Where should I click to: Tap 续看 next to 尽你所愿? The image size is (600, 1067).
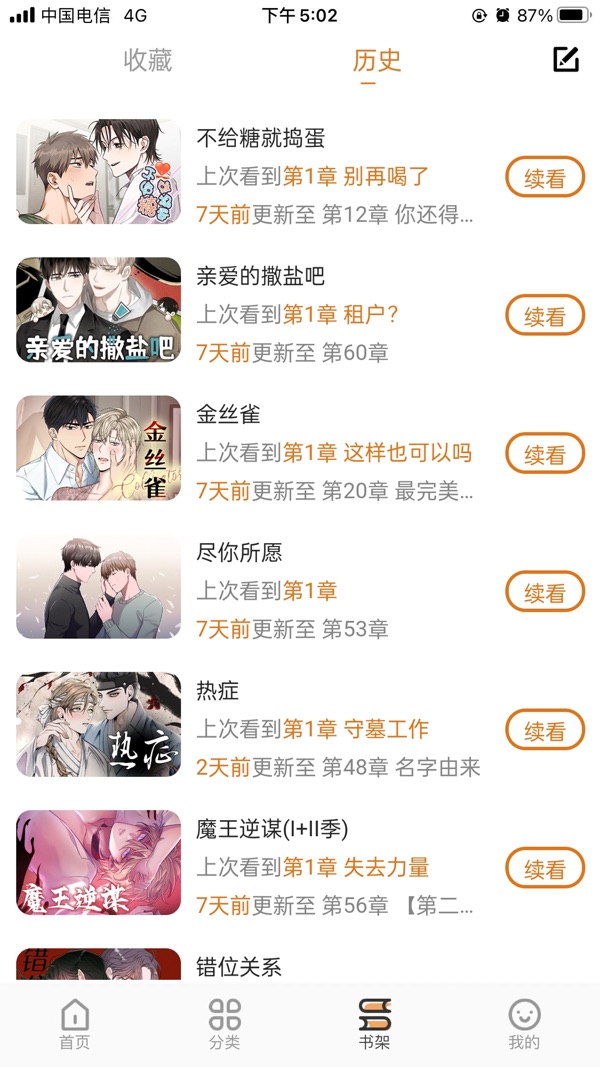pyautogui.click(x=545, y=592)
